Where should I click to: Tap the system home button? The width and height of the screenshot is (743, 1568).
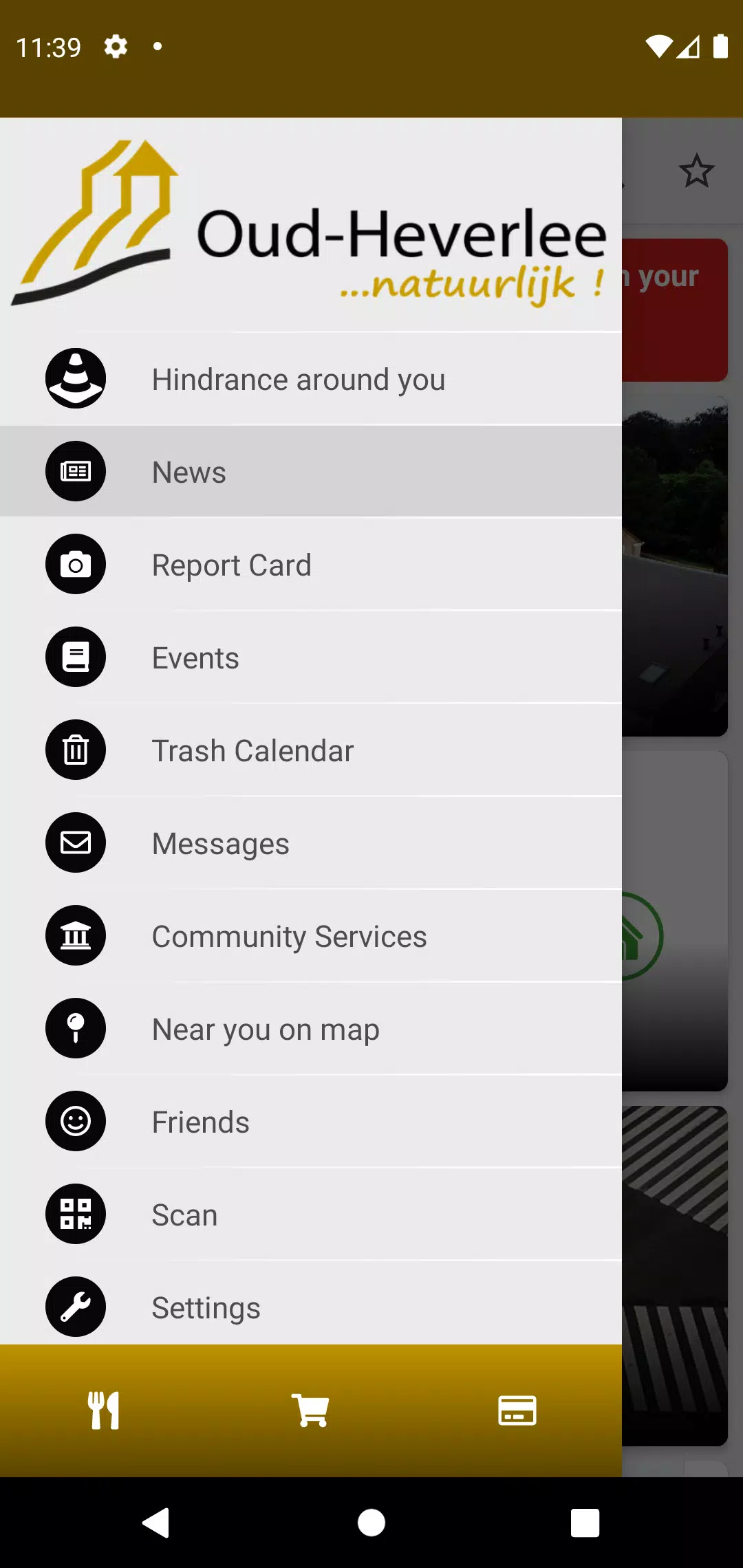[x=371, y=1523]
